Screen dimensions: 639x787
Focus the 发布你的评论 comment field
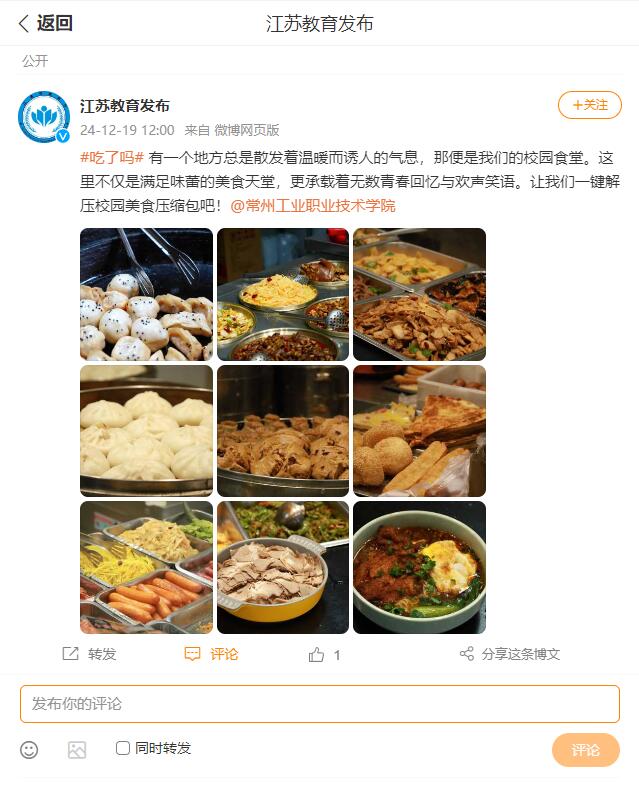pyautogui.click(x=319, y=704)
